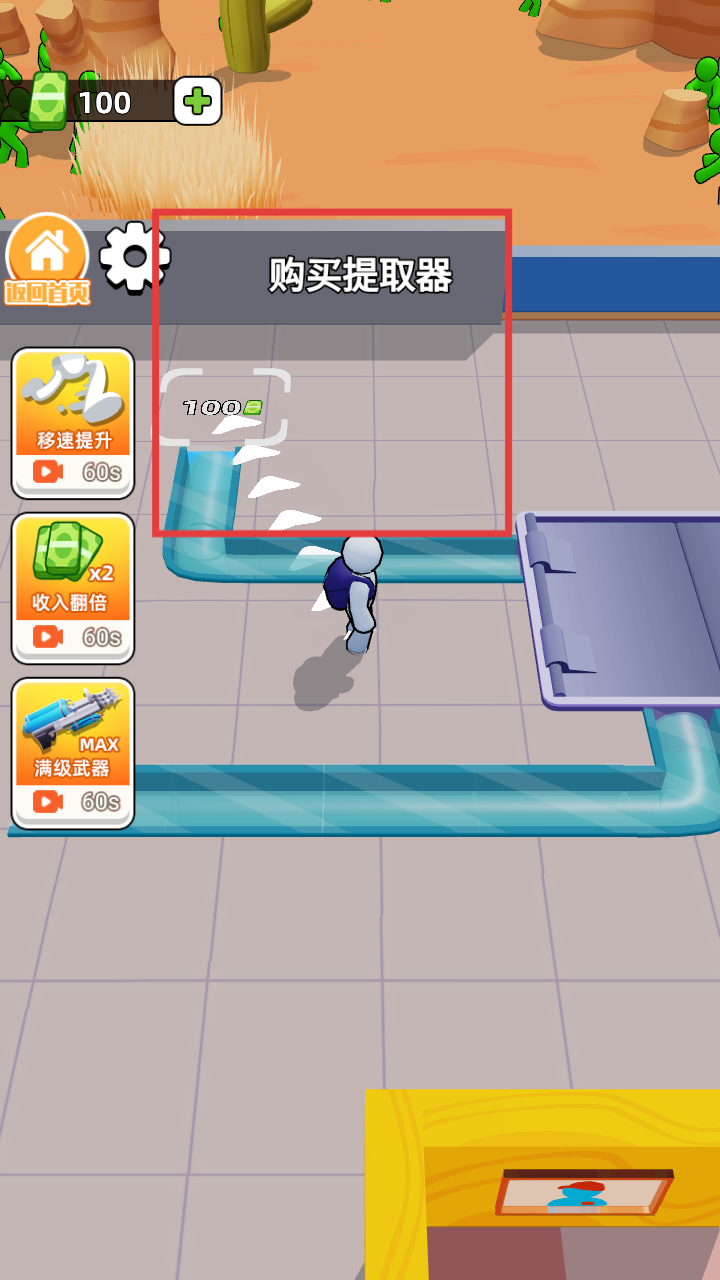
Task: Get the 满级武器 max weapon reward
Action: (x=73, y=753)
